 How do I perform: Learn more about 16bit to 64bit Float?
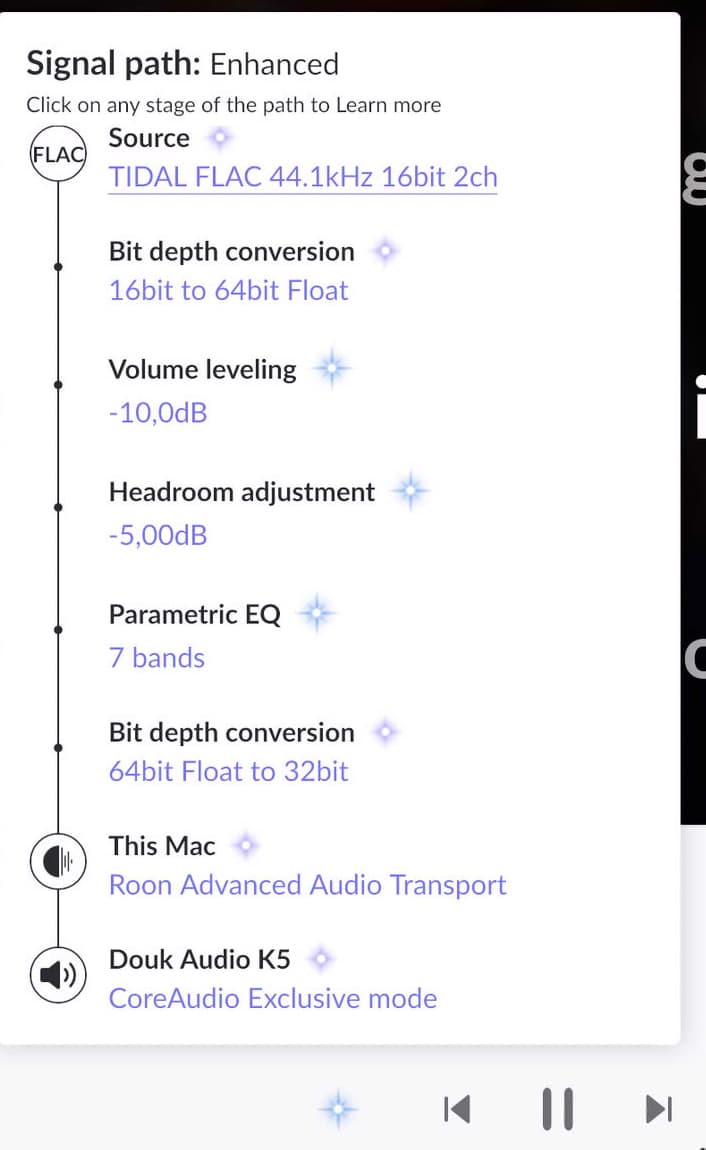(228, 290)
